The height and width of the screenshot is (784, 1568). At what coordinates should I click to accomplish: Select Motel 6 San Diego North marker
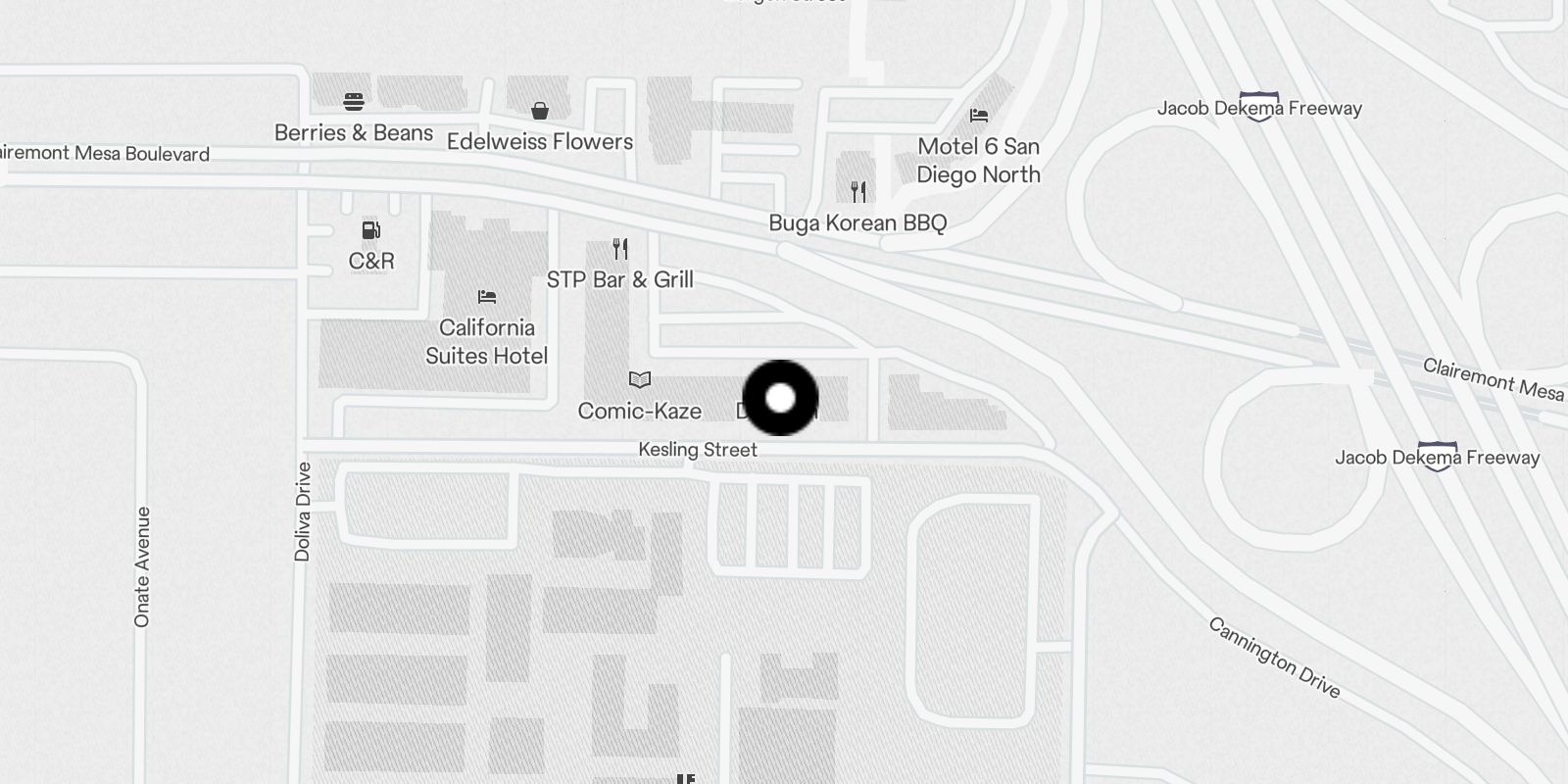pos(978,116)
